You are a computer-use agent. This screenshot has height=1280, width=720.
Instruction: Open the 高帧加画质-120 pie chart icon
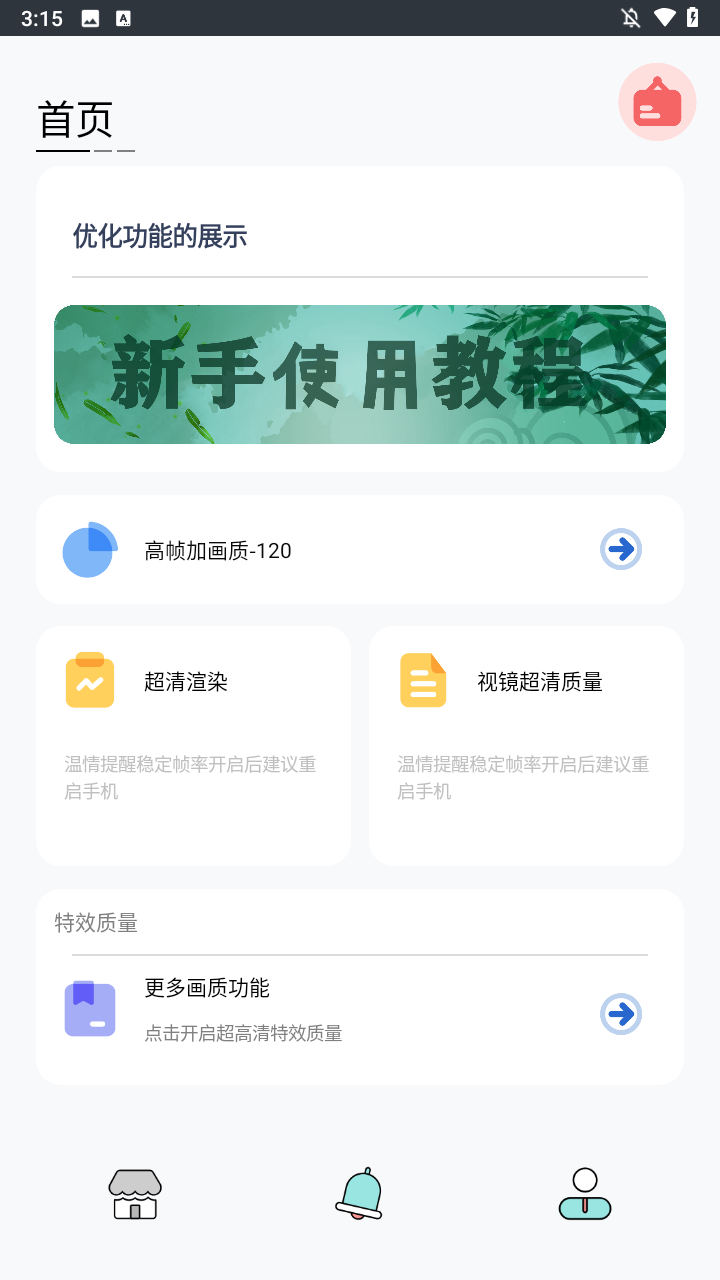89,548
